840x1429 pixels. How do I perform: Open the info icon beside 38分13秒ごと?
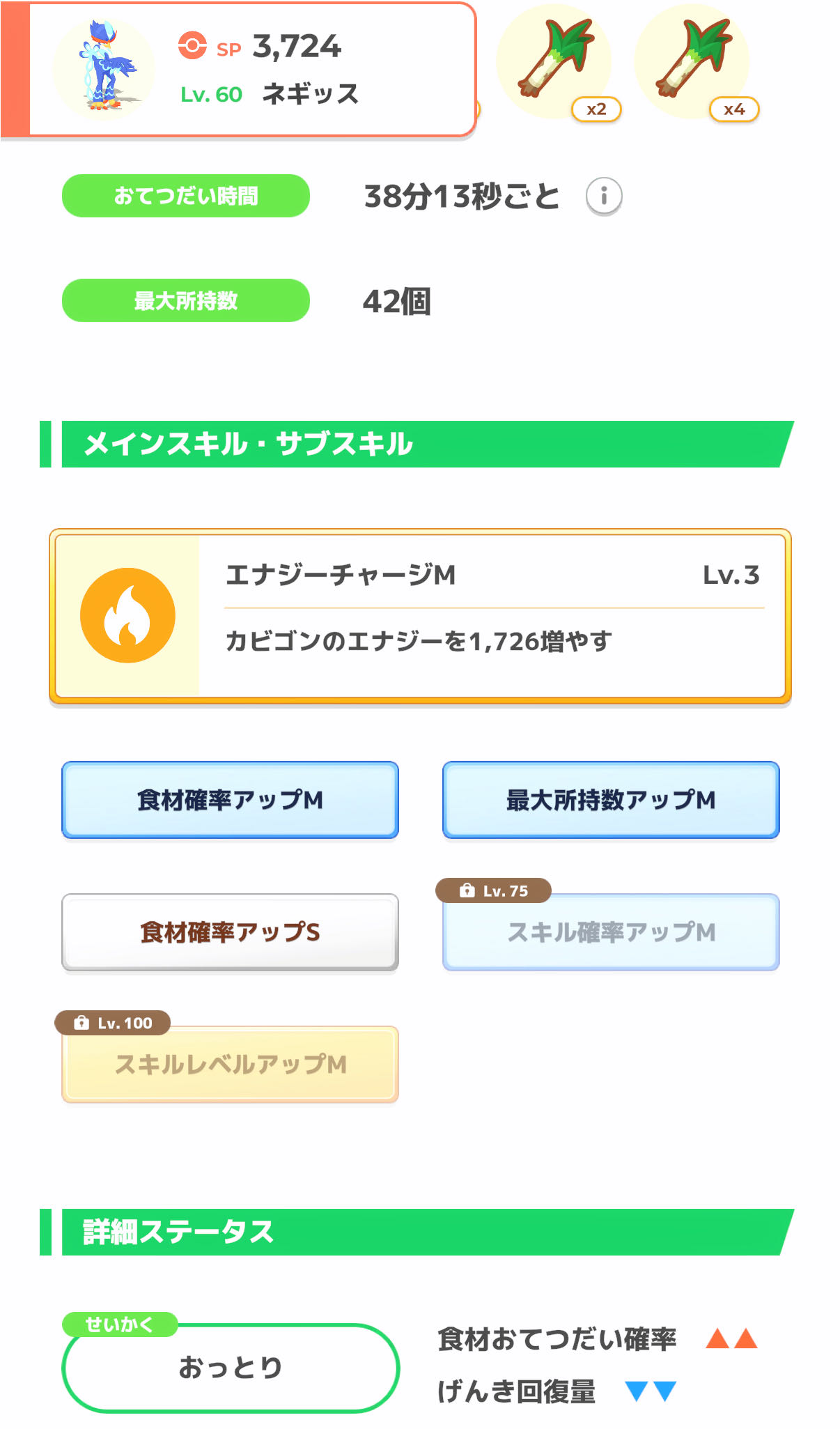pos(604,196)
